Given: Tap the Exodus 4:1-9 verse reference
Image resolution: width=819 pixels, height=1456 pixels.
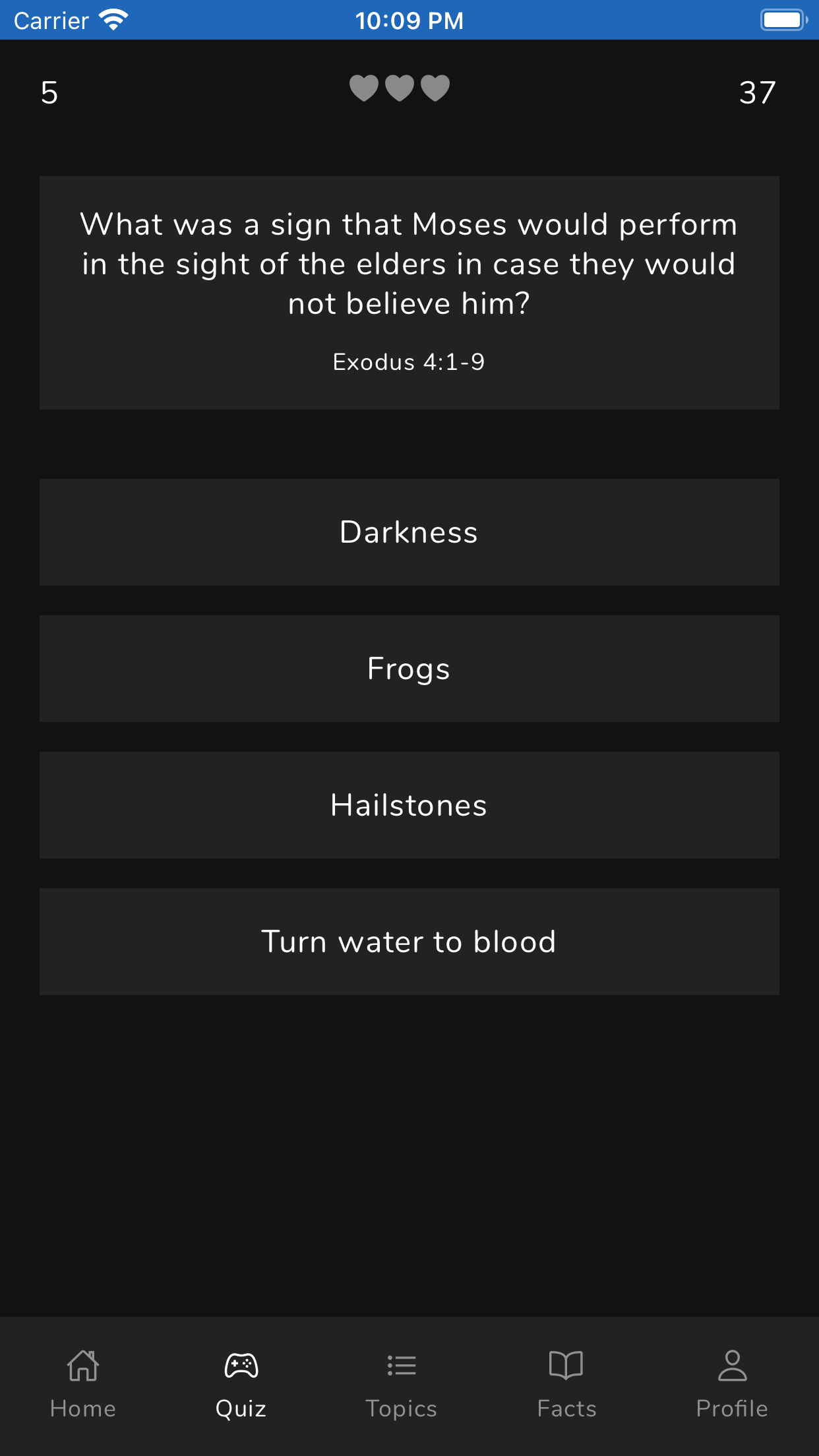Looking at the screenshot, I should [409, 362].
